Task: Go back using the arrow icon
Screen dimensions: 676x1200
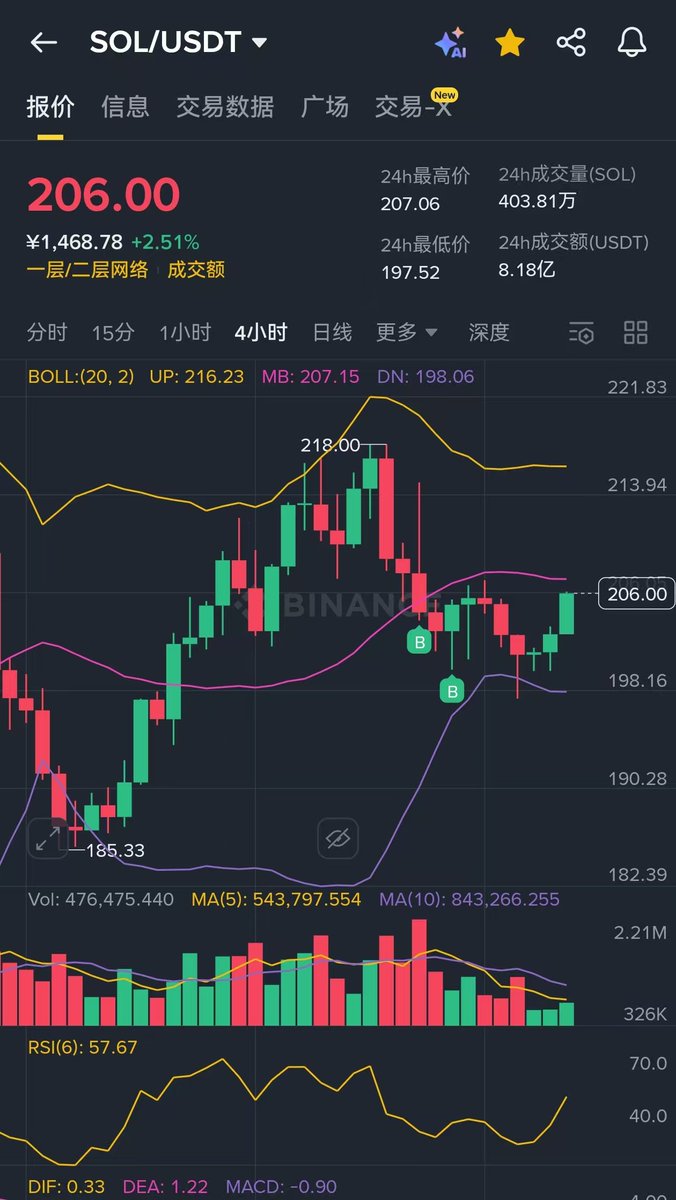Action: click(43, 42)
